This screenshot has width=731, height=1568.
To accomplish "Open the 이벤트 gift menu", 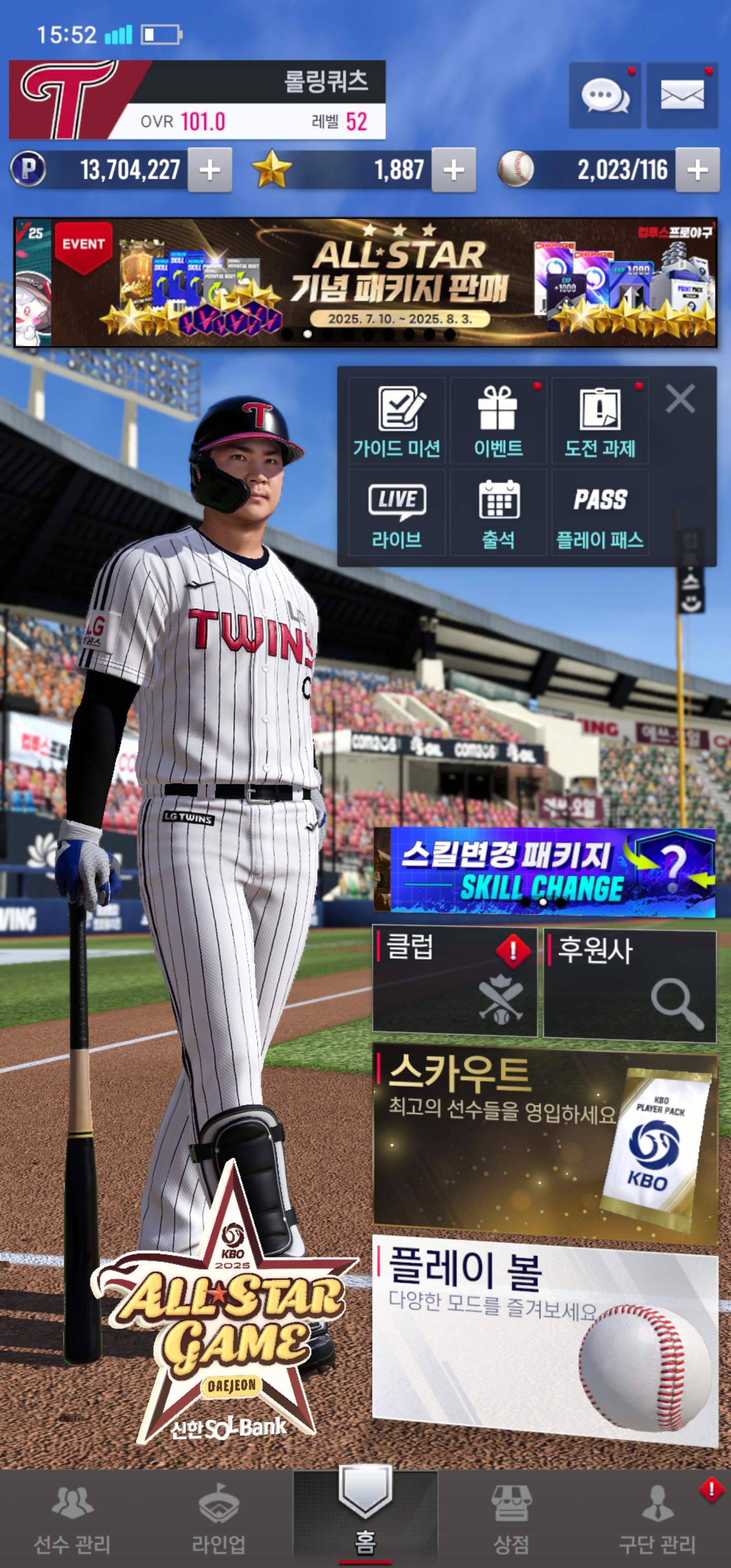I will pos(498,420).
